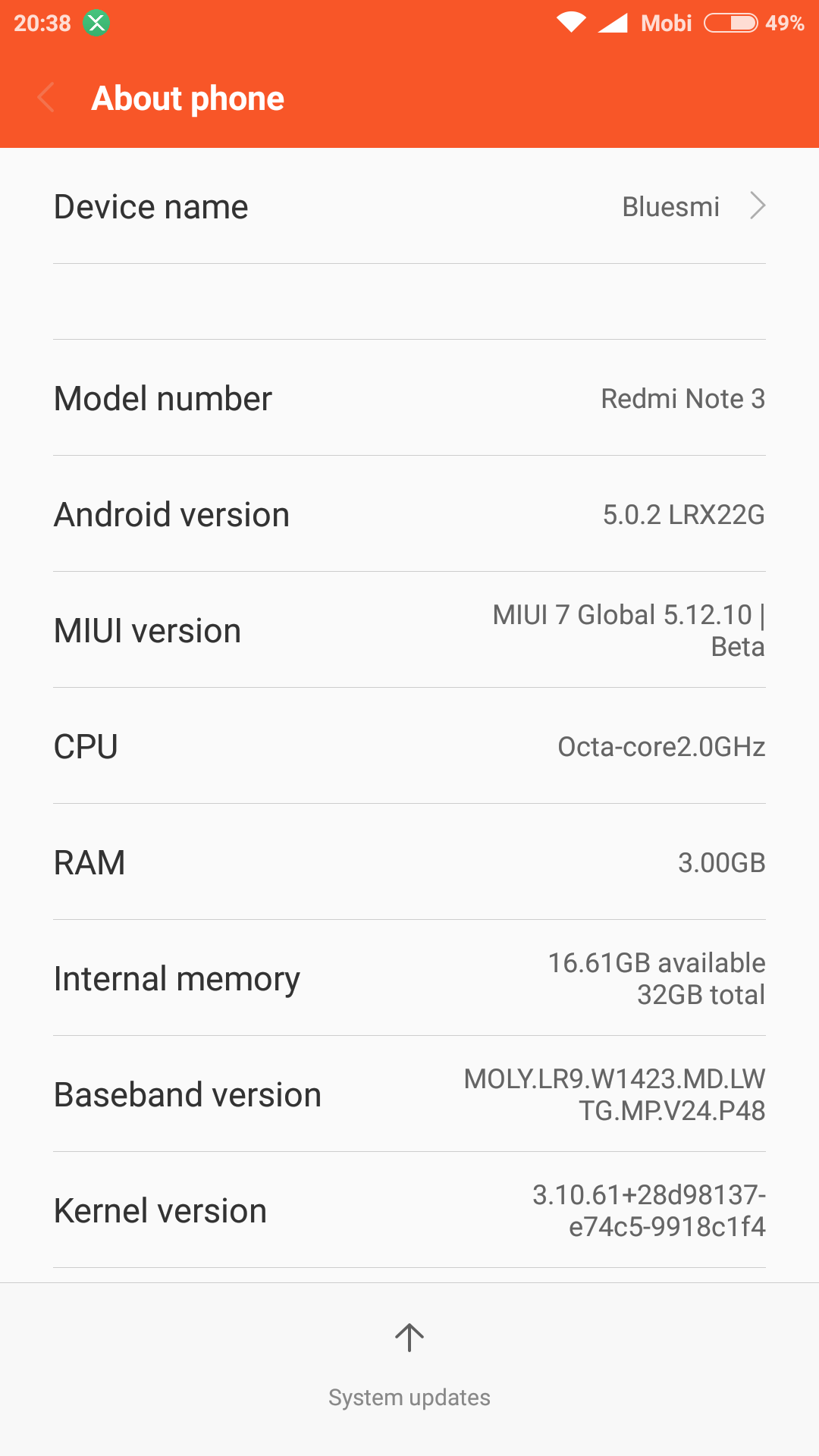The width and height of the screenshot is (819, 1456).
Task: Tap the Kernel version row
Action: [409, 1210]
